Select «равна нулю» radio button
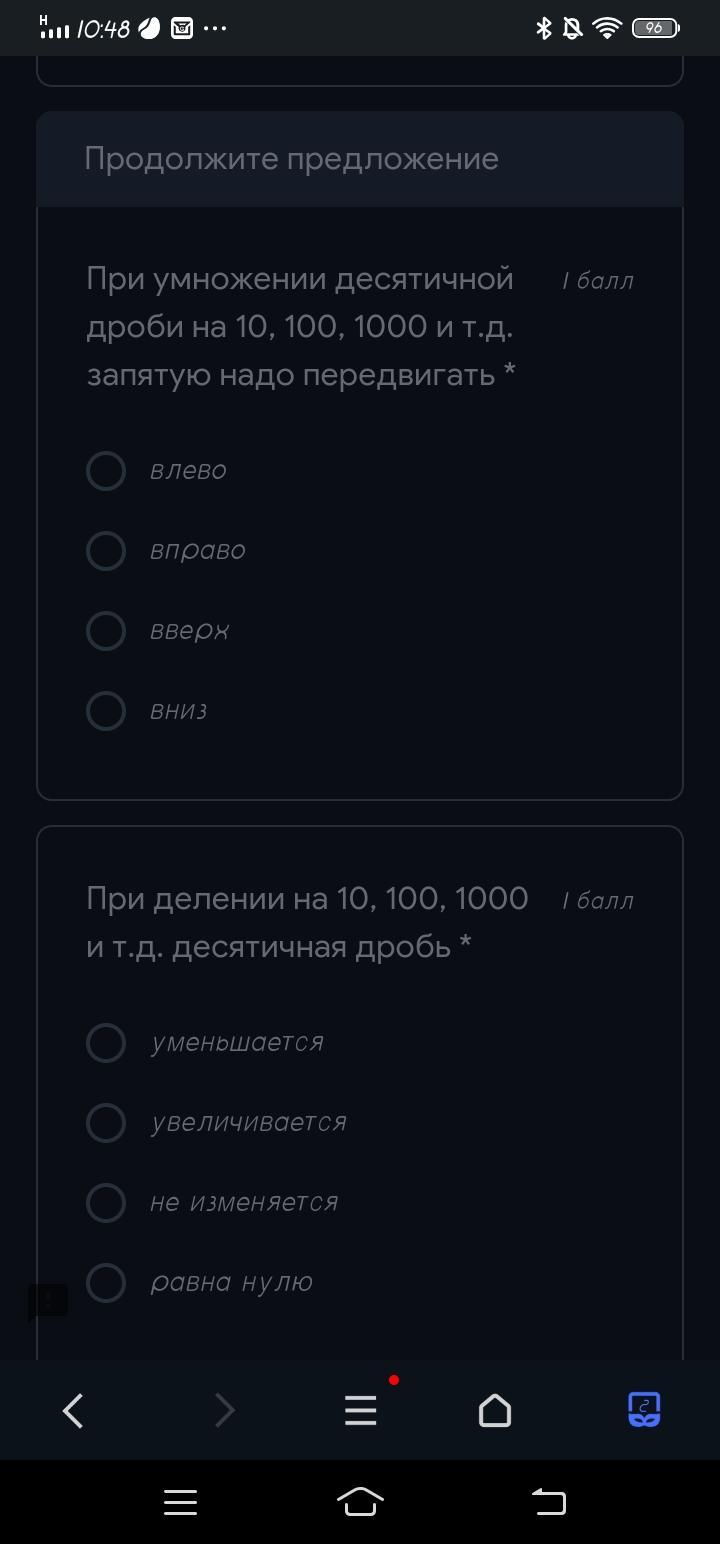The image size is (720, 1544). [106, 1283]
